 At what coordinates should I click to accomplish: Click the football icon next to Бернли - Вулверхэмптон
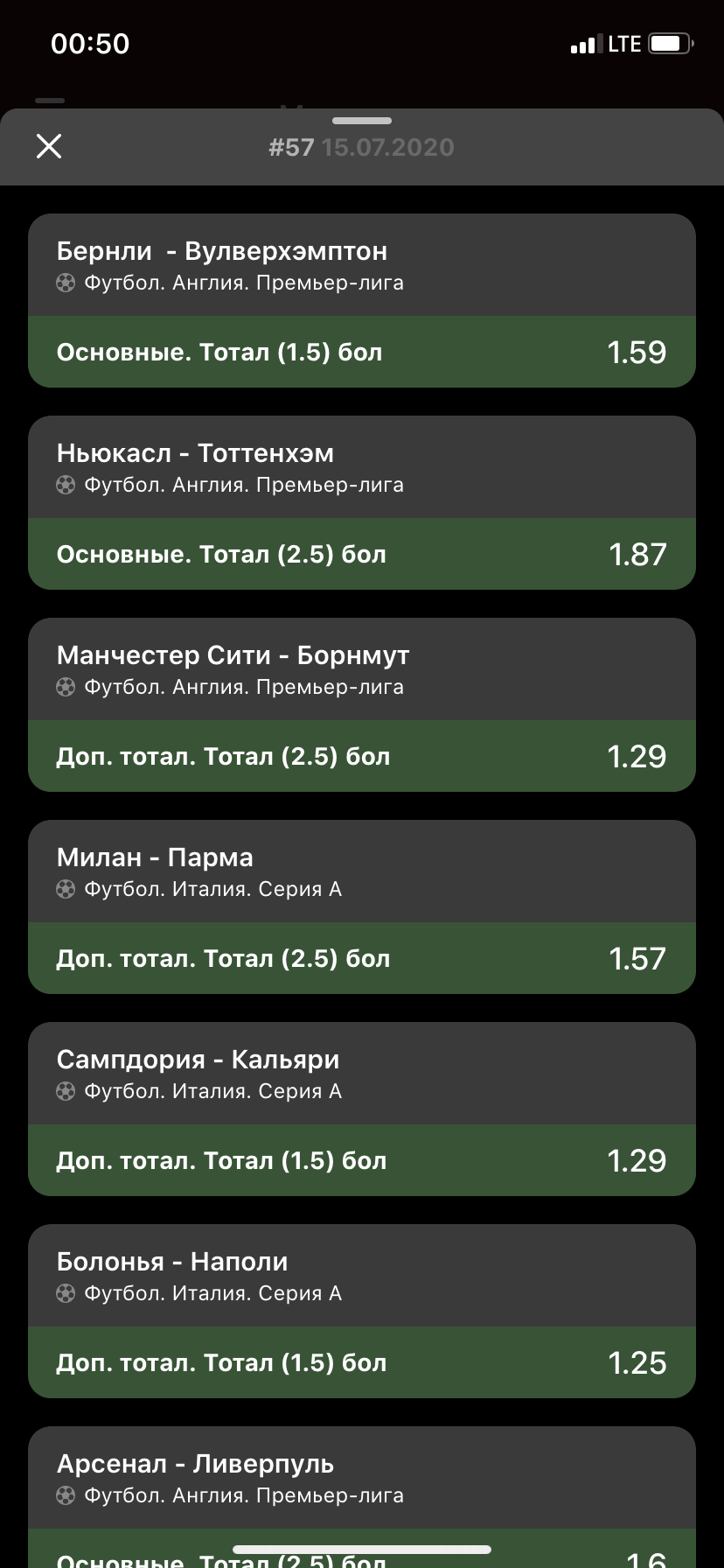pyautogui.click(x=65, y=283)
